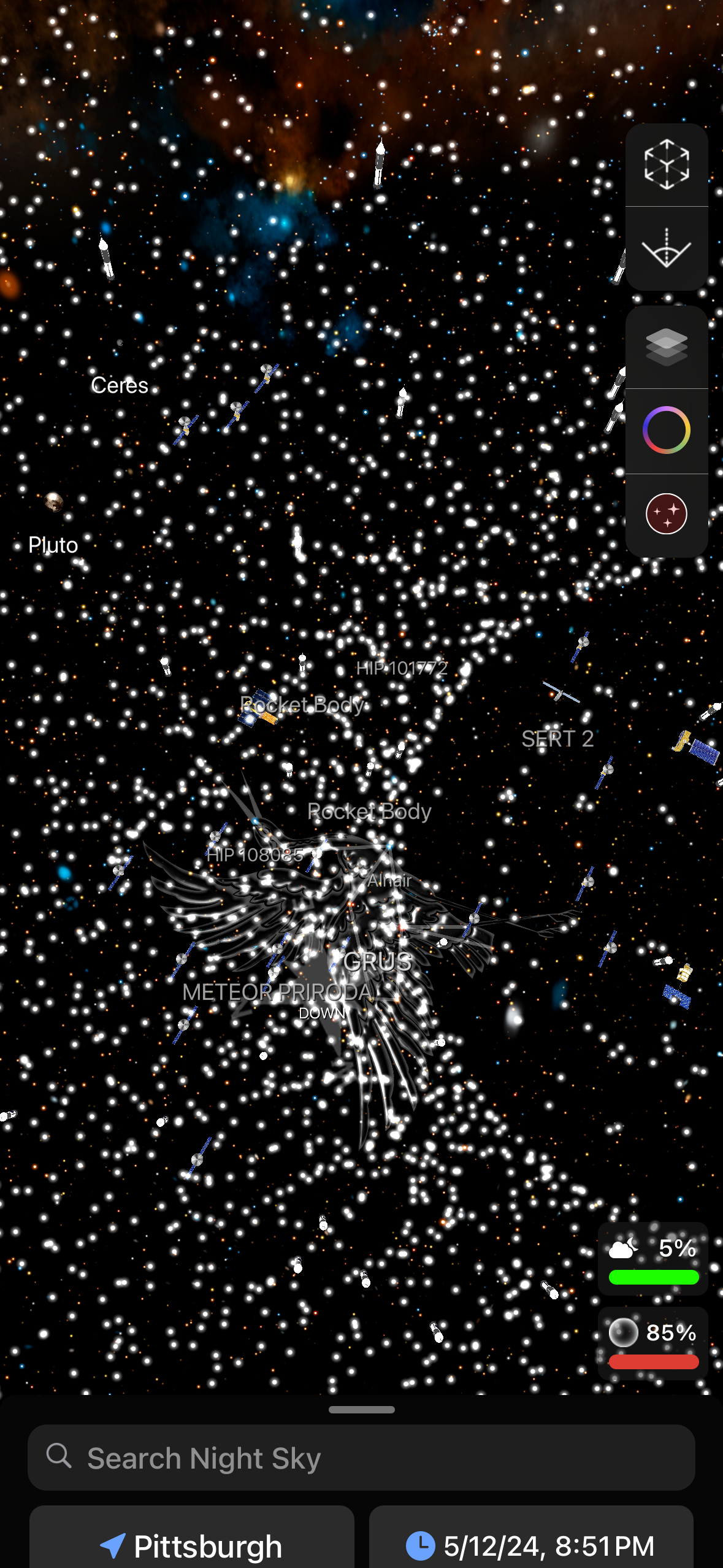Select the SERT 2 satellite label
Screen dimensions: 723x1568
click(557, 739)
